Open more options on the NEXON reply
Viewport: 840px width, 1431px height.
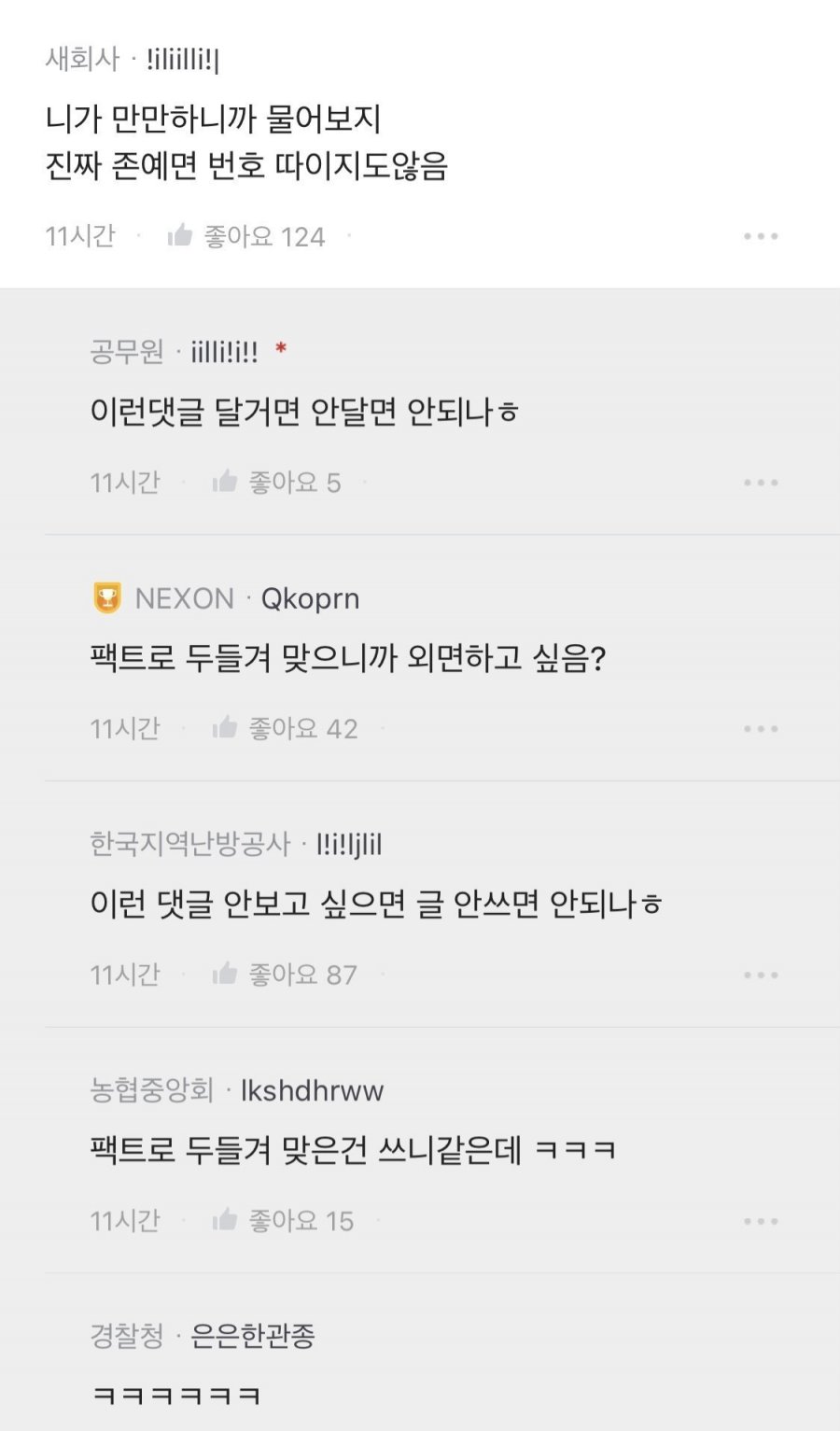(761, 728)
